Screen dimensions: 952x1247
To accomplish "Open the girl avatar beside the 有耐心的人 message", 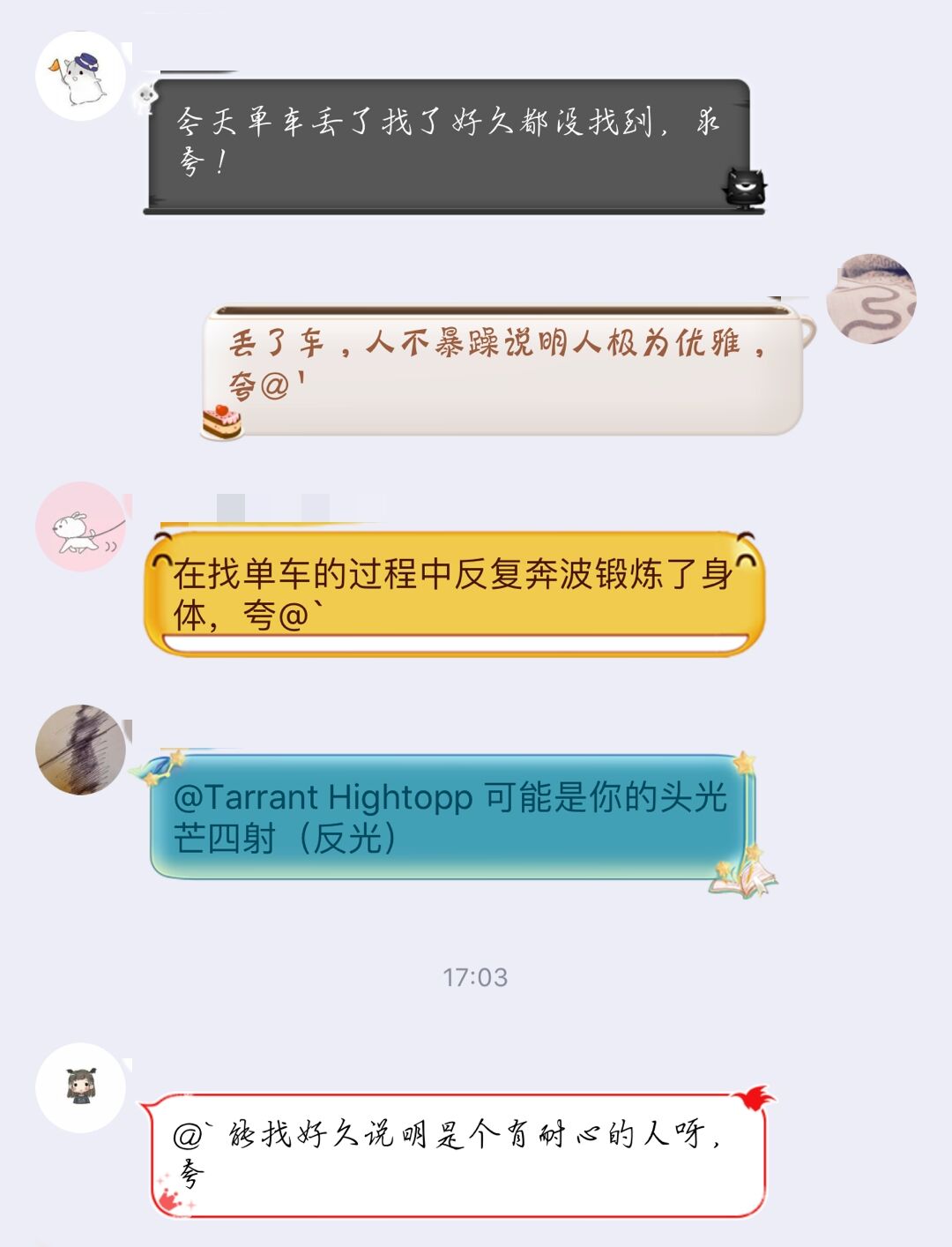I will click(x=80, y=1087).
